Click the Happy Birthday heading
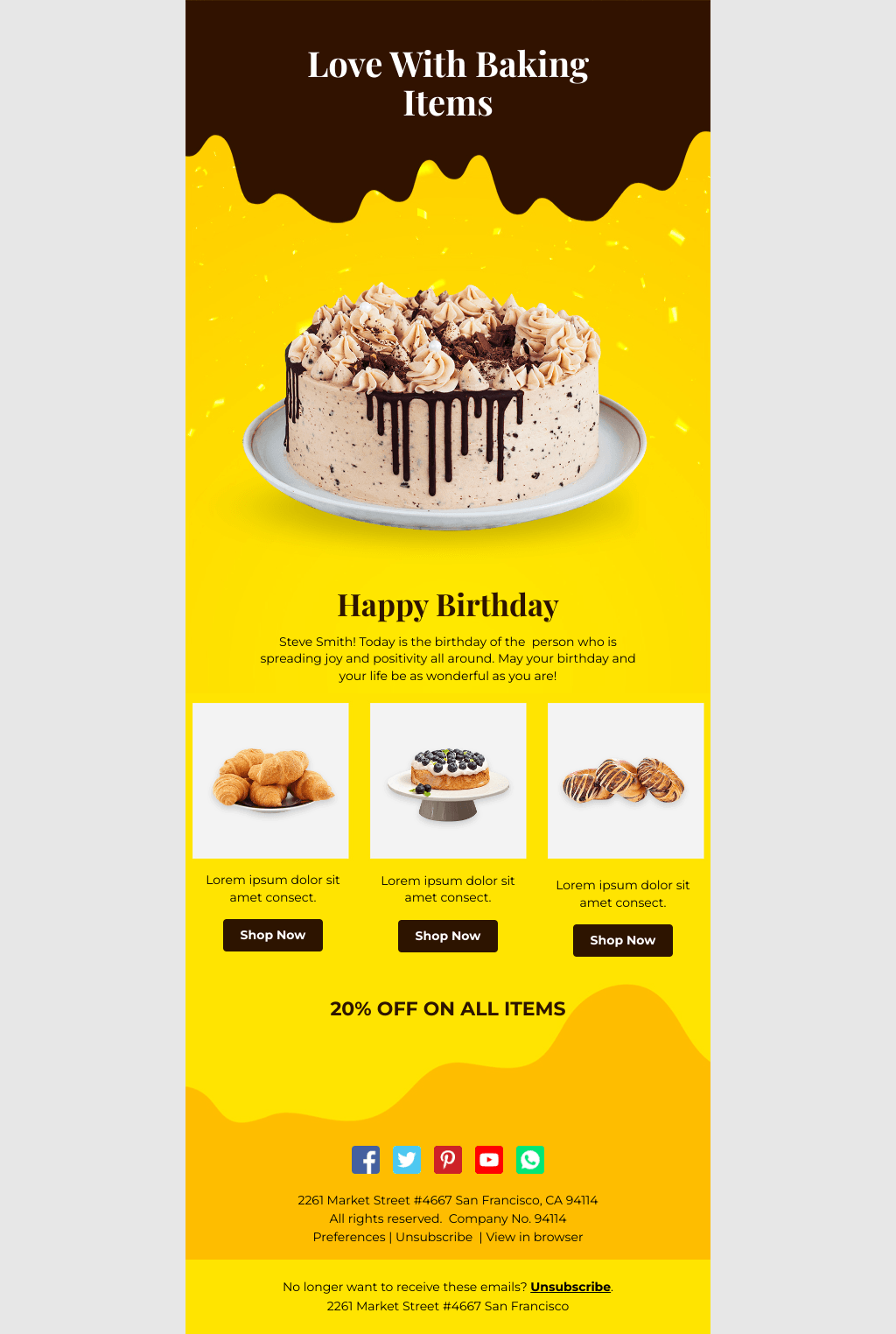This screenshot has height=1334, width=896. point(448,604)
